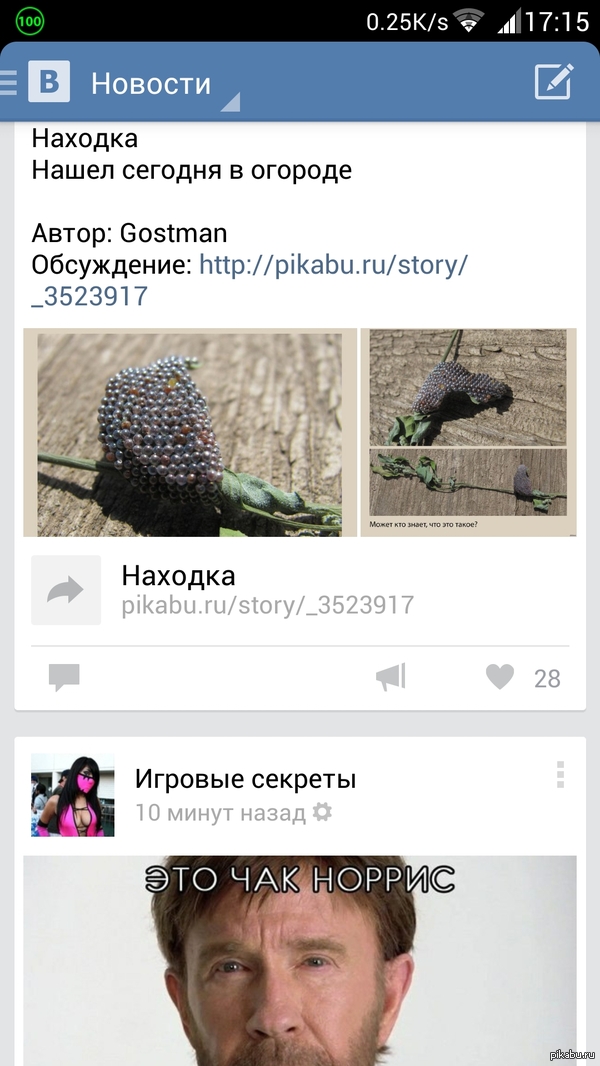Open overflow menu on Игровые секреты post

pyautogui.click(x=560, y=776)
